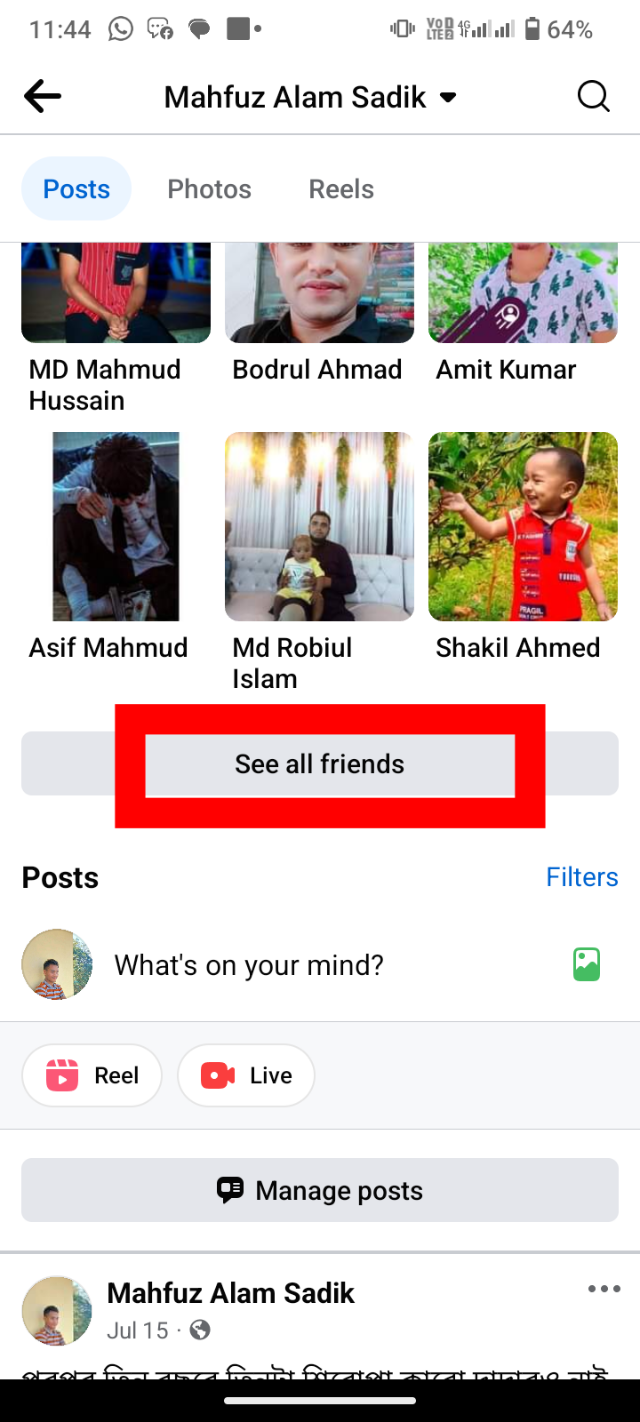Open the three-dot menu on the Jul 15 post
This screenshot has height=1422, width=640.
603,1289
